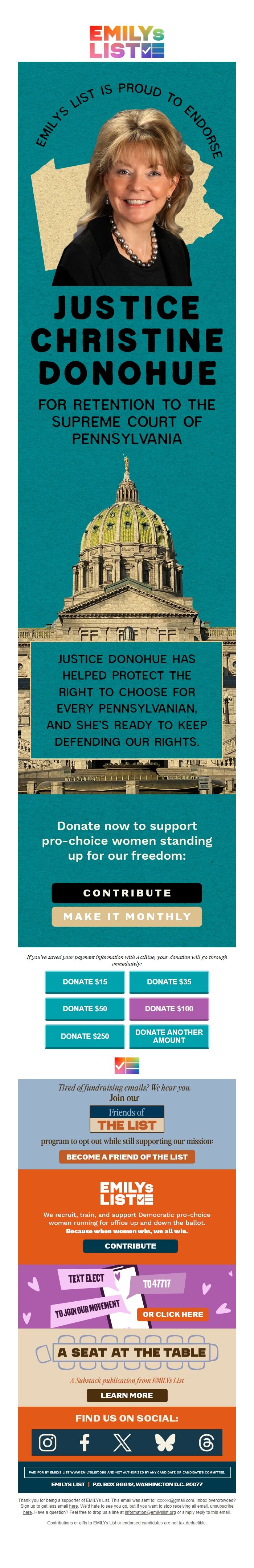Open the Bluesky butterfly icon
The image size is (254, 1568).
pyautogui.click(x=165, y=1442)
